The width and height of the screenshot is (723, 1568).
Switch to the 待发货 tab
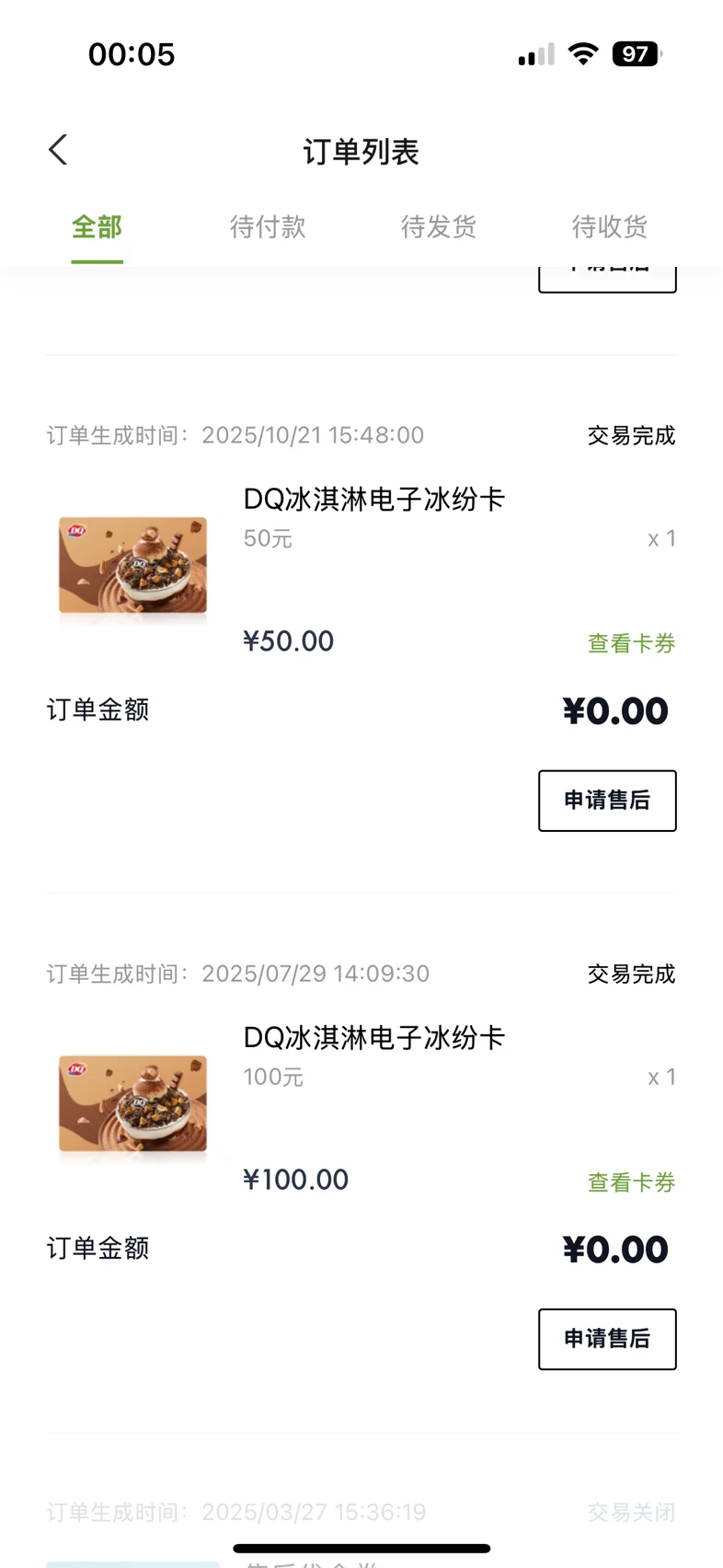(439, 227)
